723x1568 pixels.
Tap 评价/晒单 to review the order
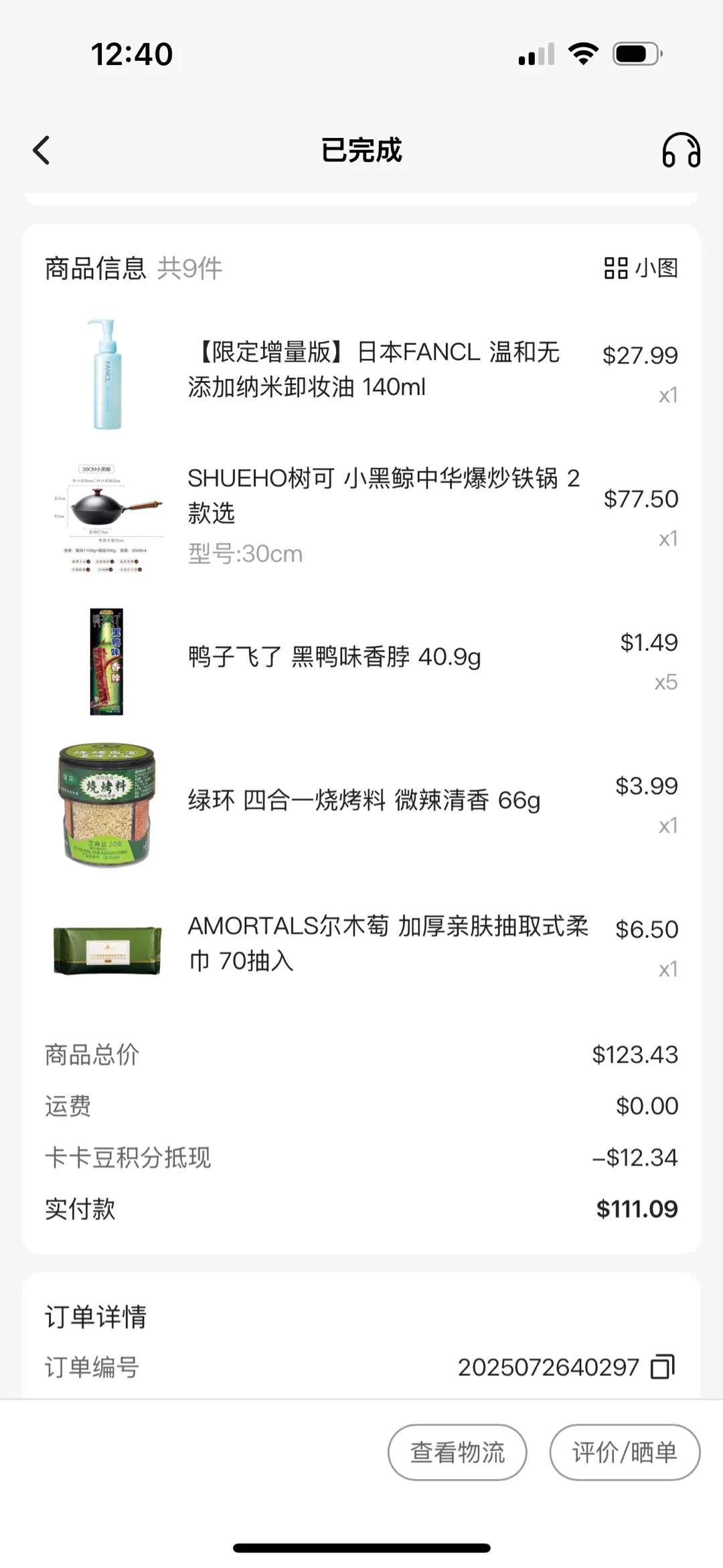(x=624, y=1452)
